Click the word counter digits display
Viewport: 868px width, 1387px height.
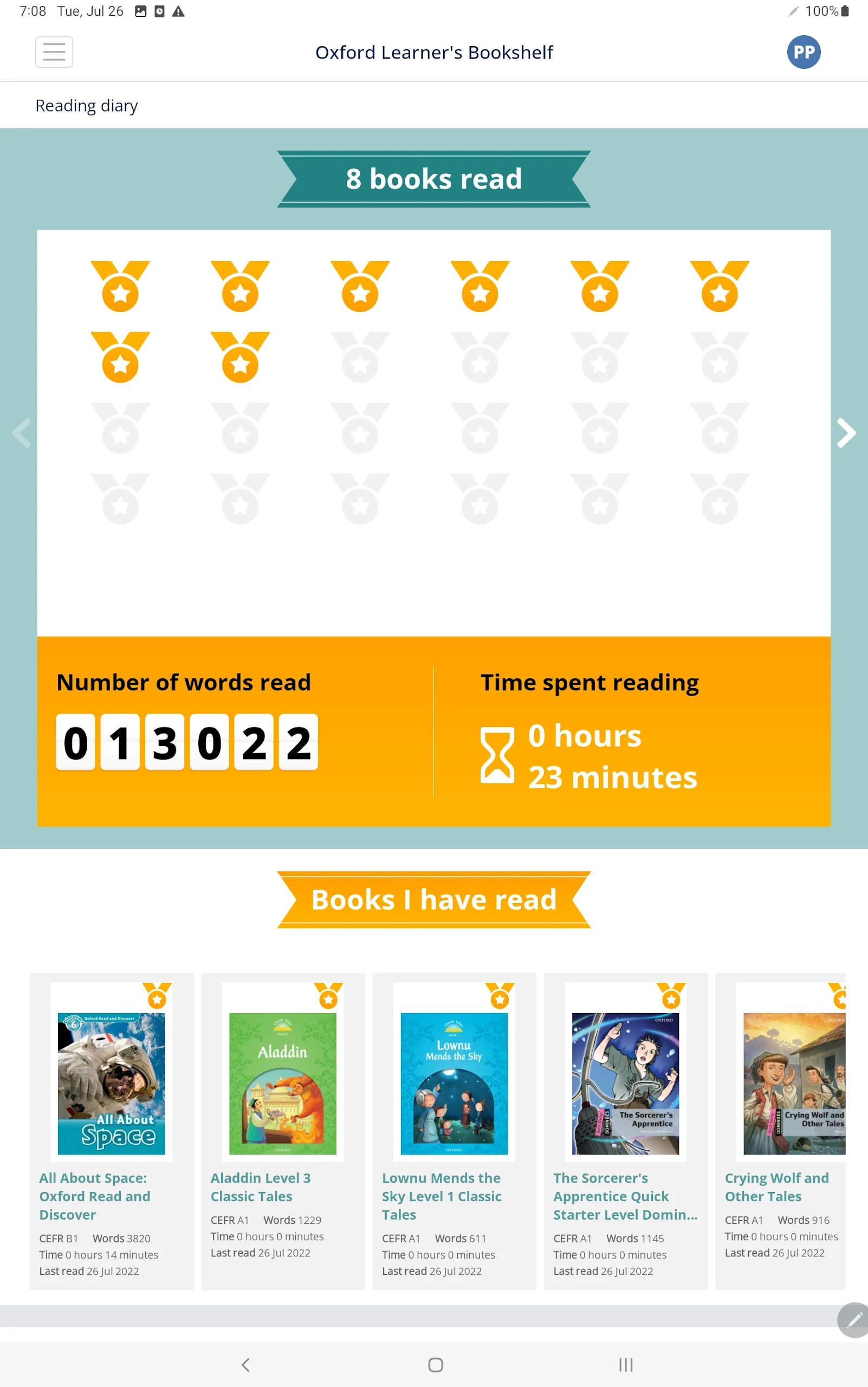(186, 742)
